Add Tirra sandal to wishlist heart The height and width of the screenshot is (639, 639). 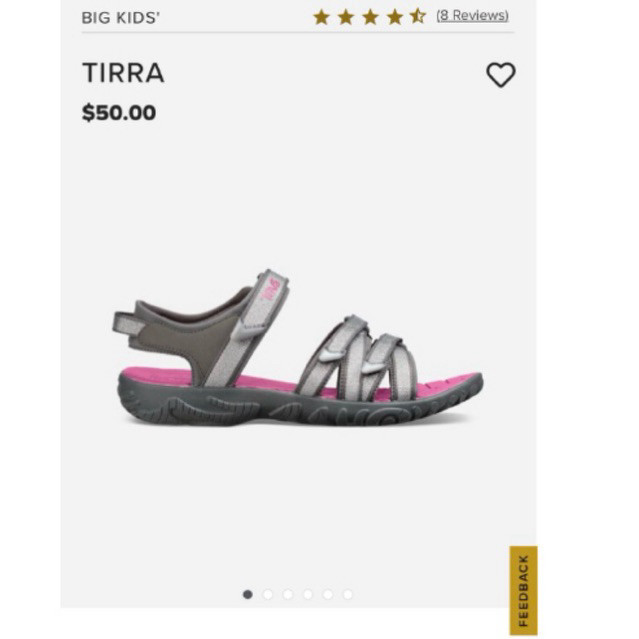tap(501, 75)
